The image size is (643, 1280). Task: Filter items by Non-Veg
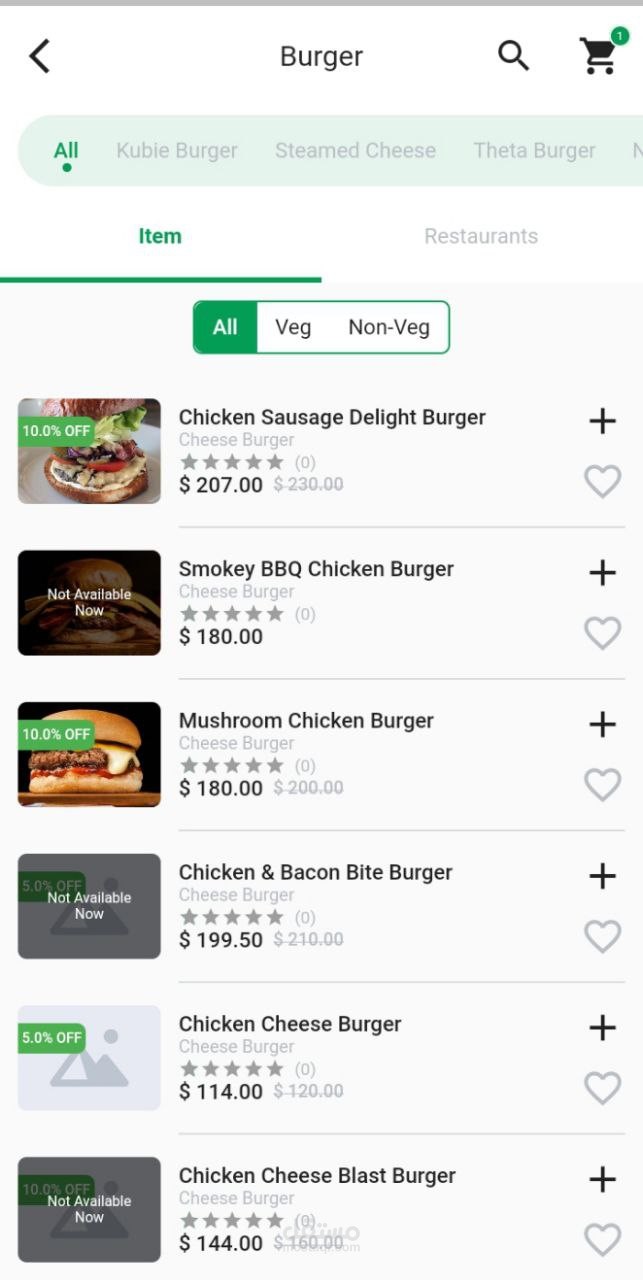pos(389,327)
